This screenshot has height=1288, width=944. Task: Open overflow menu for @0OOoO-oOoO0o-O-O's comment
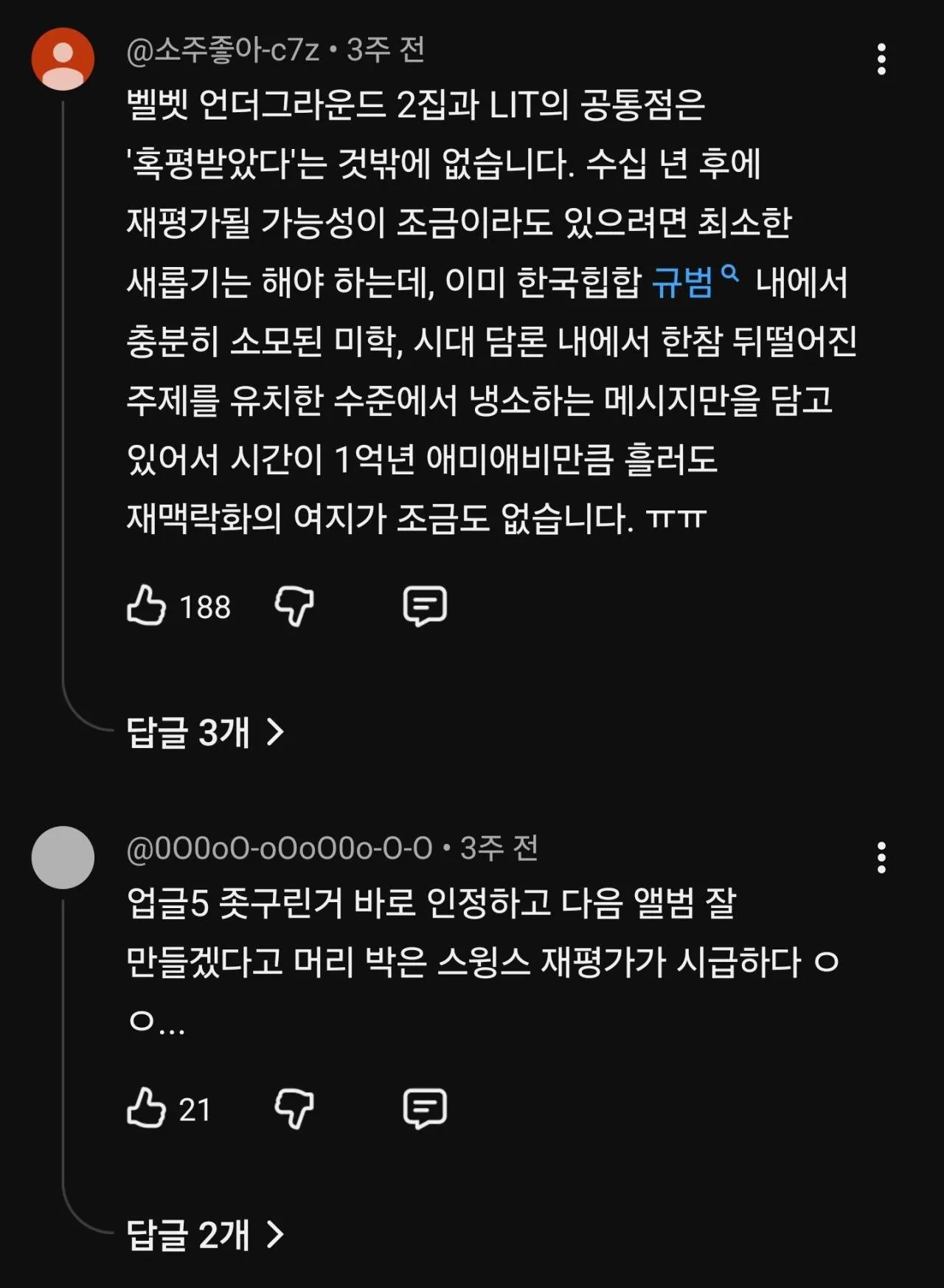(881, 858)
